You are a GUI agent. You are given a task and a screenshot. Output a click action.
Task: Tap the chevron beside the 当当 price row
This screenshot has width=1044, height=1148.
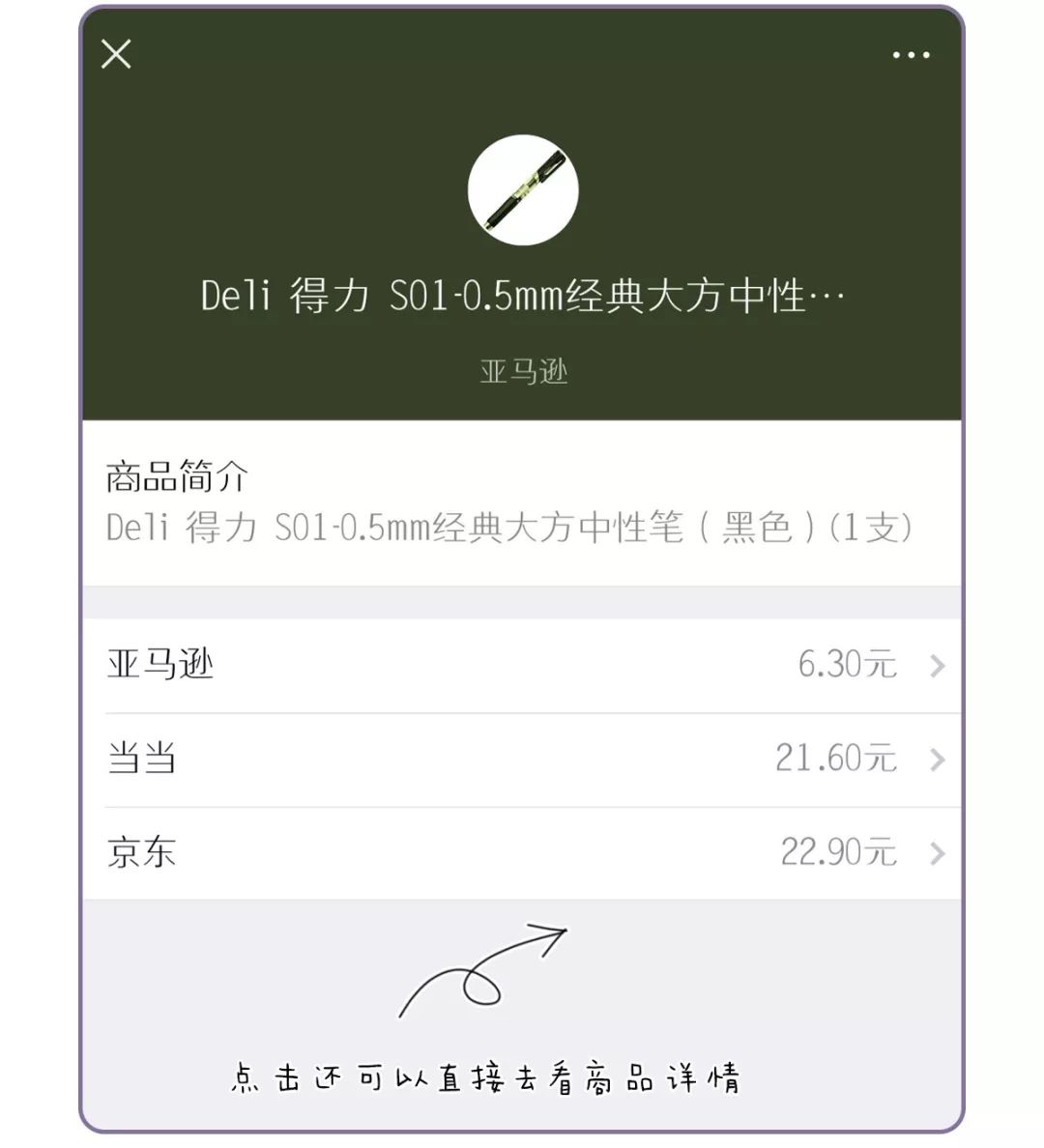[x=936, y=759]
